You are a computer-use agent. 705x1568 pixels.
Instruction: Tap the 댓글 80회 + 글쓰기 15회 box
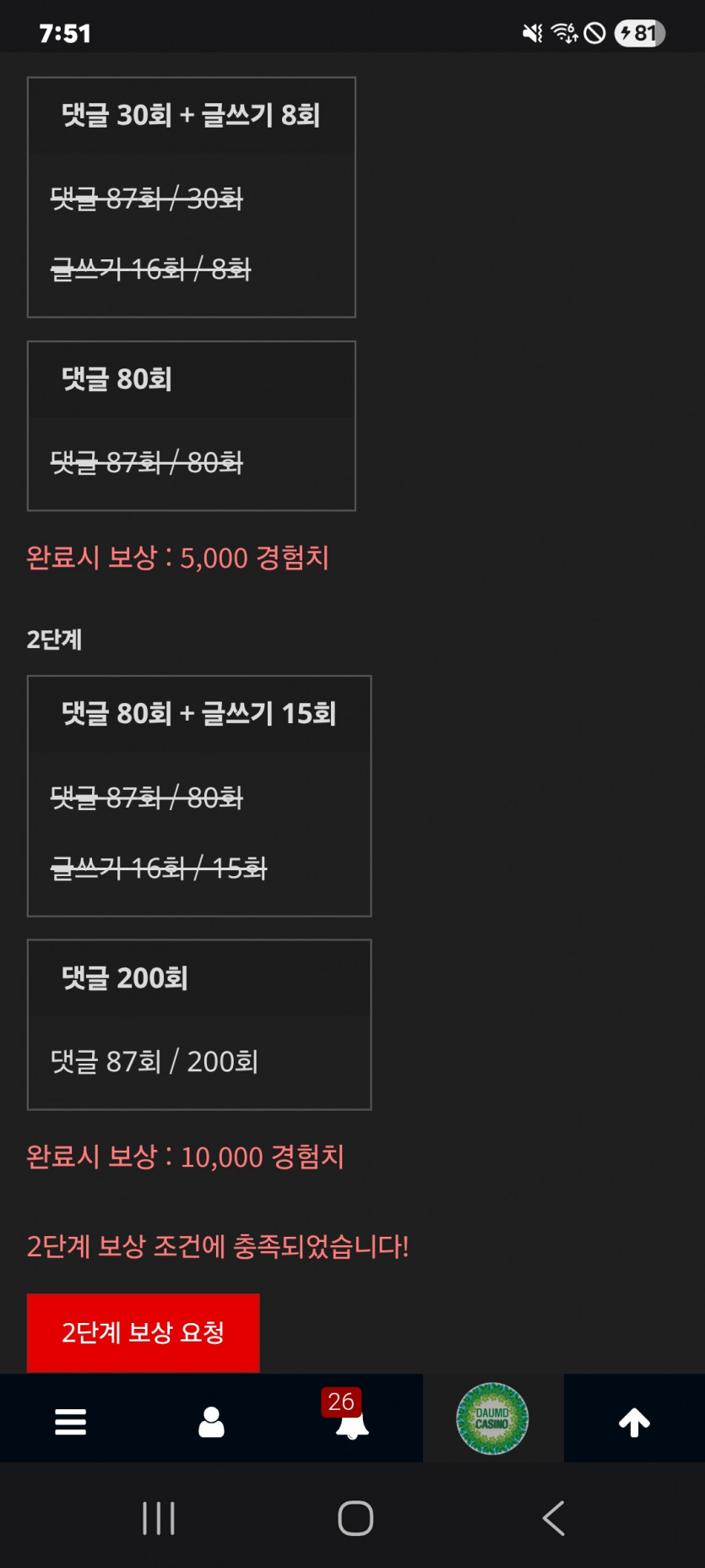coord(199,795)
